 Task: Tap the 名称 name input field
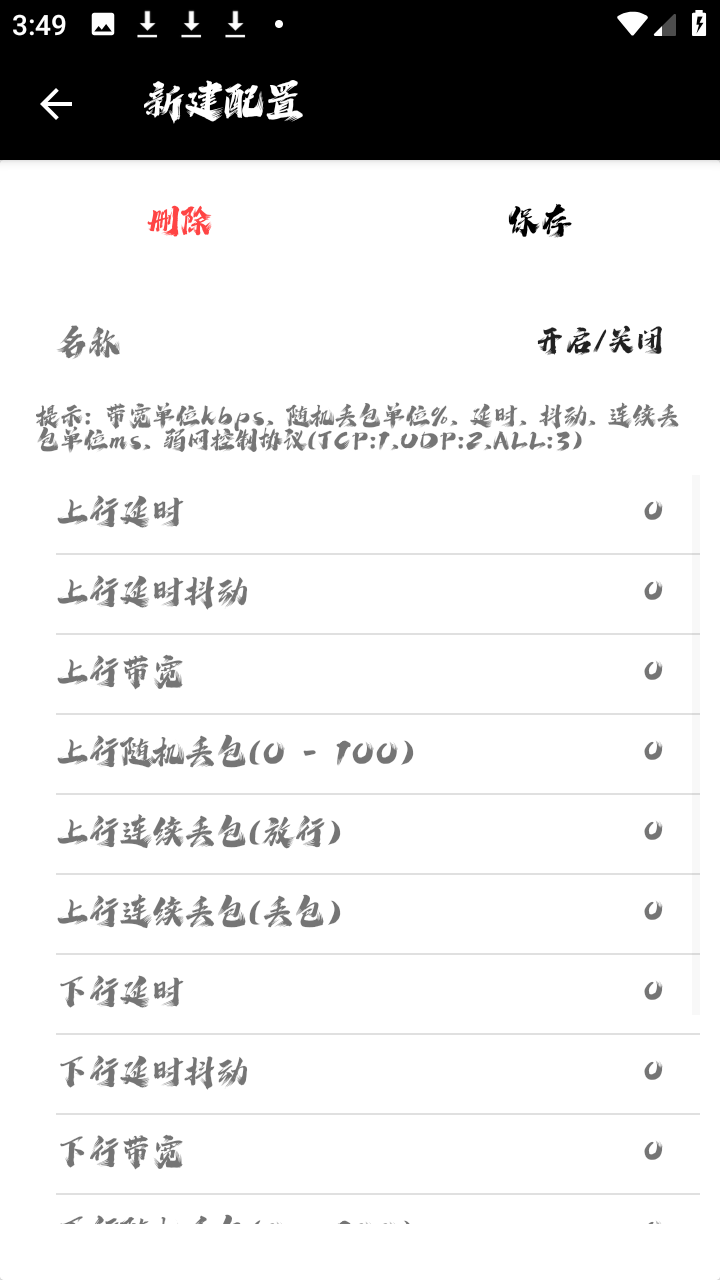[x=200, y=342]
